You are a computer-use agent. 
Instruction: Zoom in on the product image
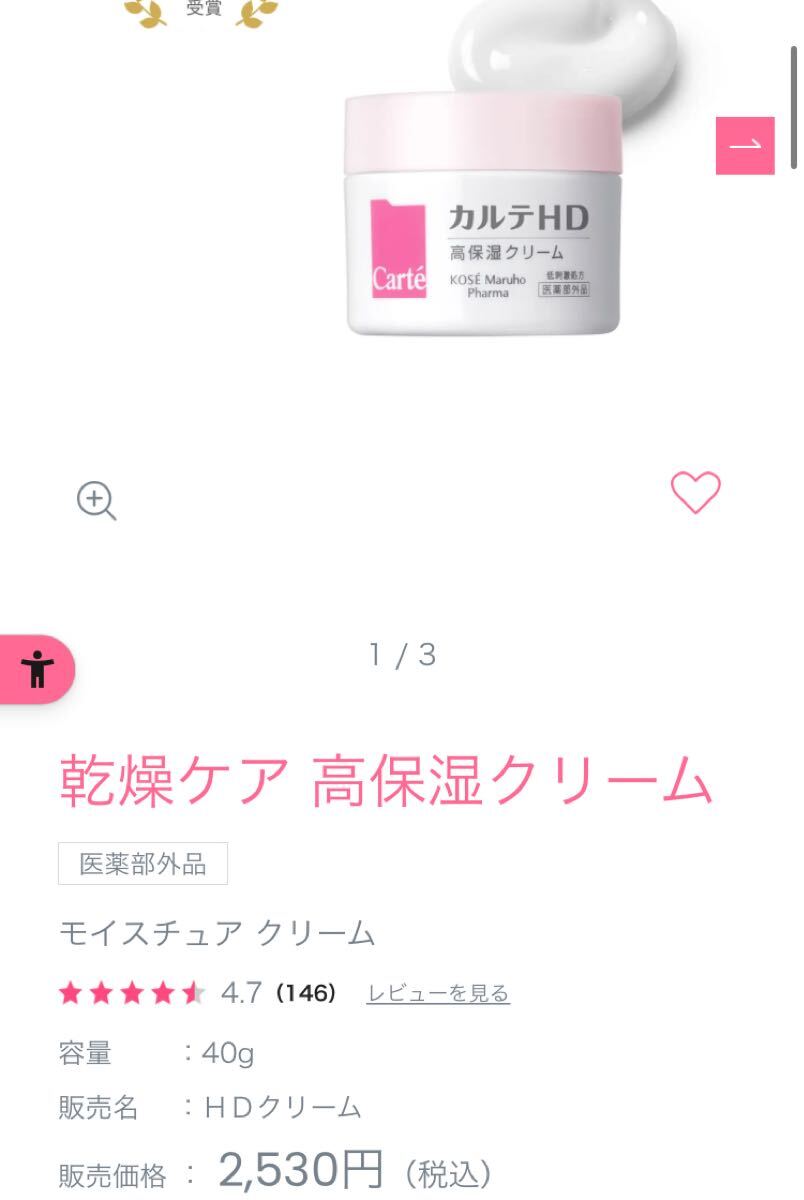click(97, 500)
